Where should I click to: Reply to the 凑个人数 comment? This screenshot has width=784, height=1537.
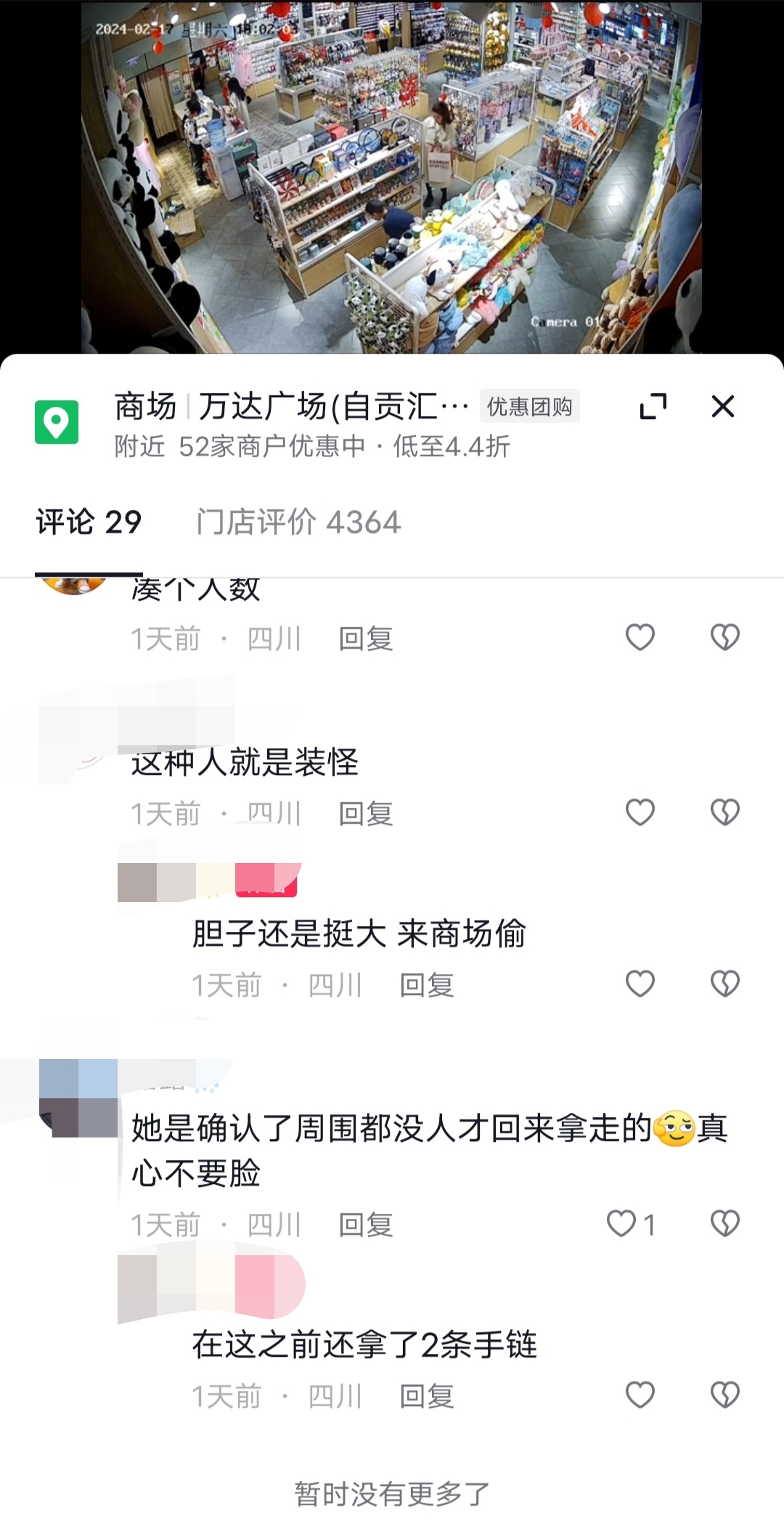click(366, 639)
